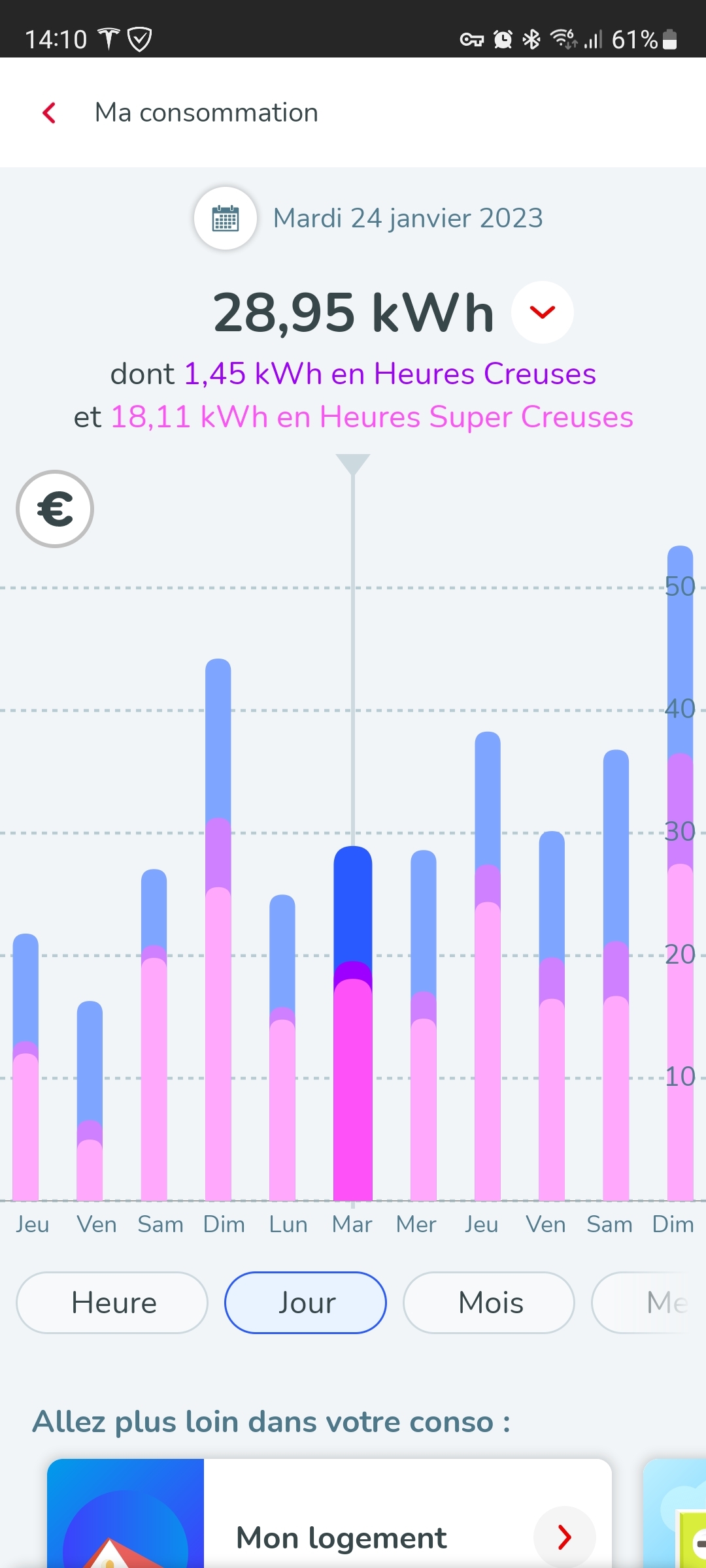Open the calendar date picker
Viewport: 706px width, 1568px height.
226,218
